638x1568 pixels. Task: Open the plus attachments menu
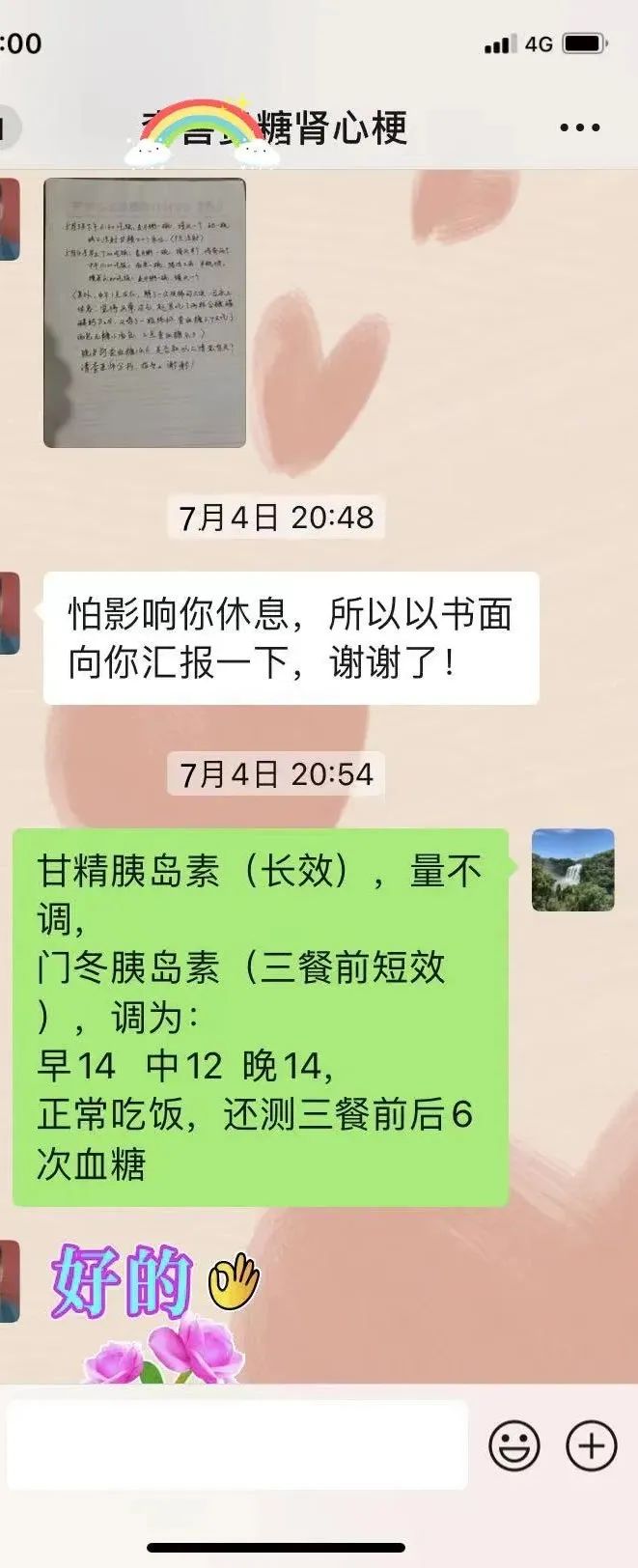click(x=591, y=1445)
